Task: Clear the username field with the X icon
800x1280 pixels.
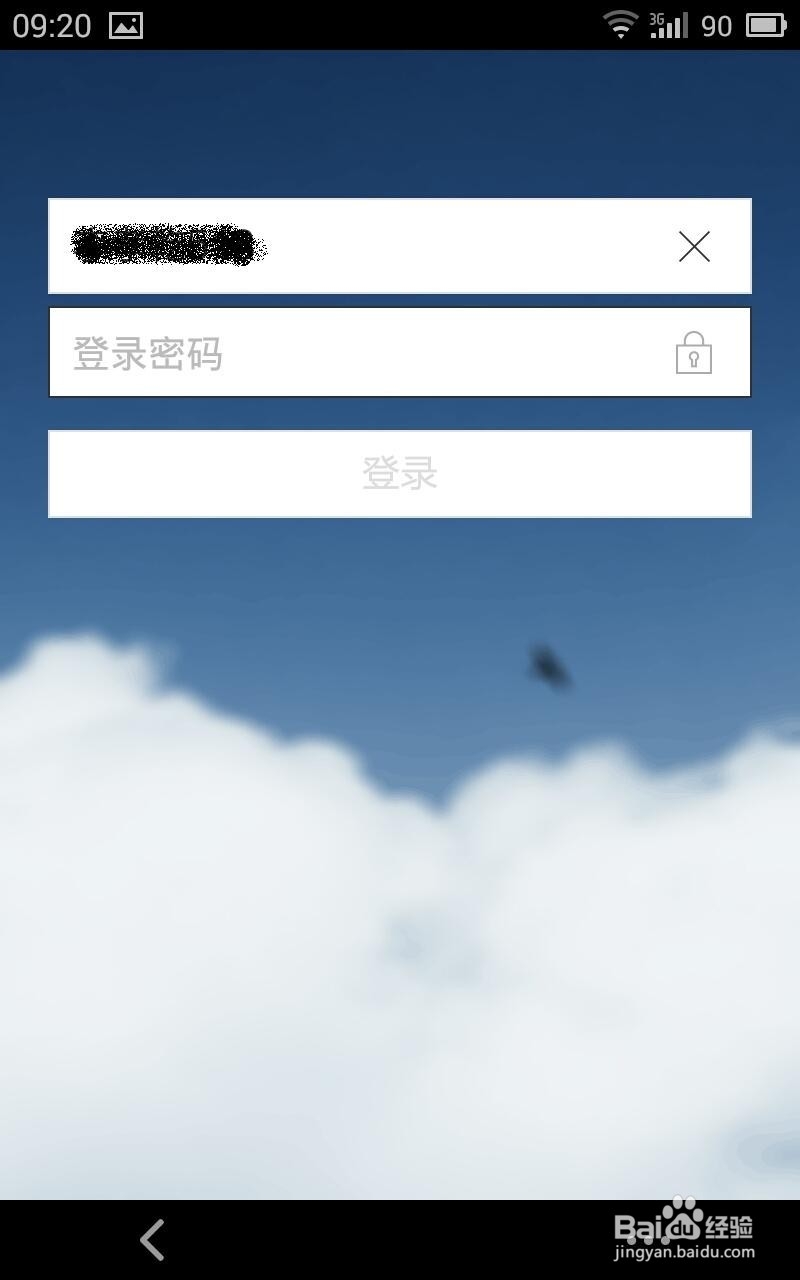Action: point(694,246)
